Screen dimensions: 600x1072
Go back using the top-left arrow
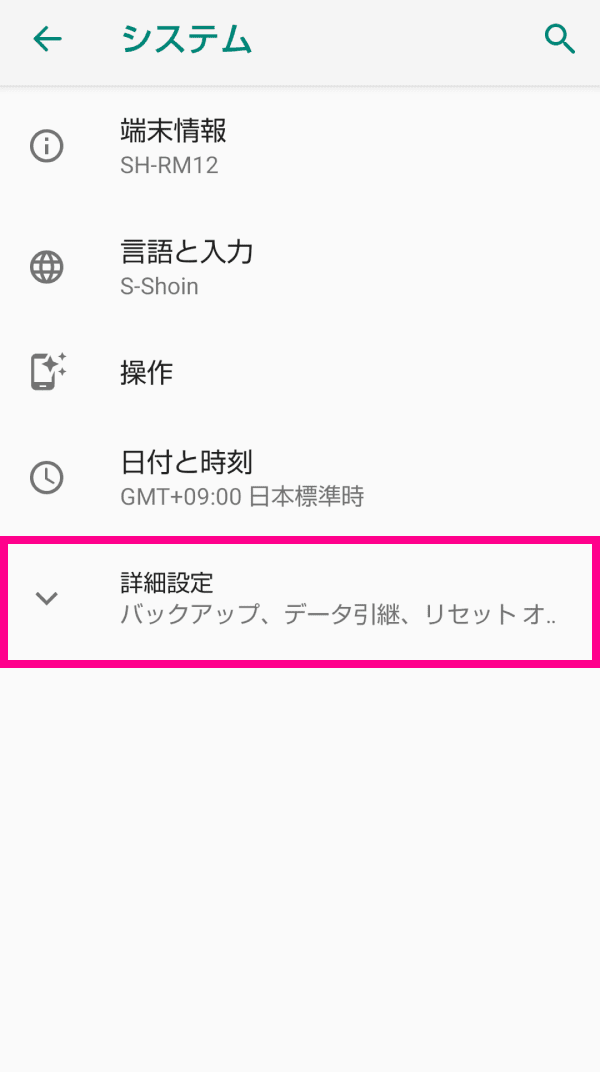point(47,40)
